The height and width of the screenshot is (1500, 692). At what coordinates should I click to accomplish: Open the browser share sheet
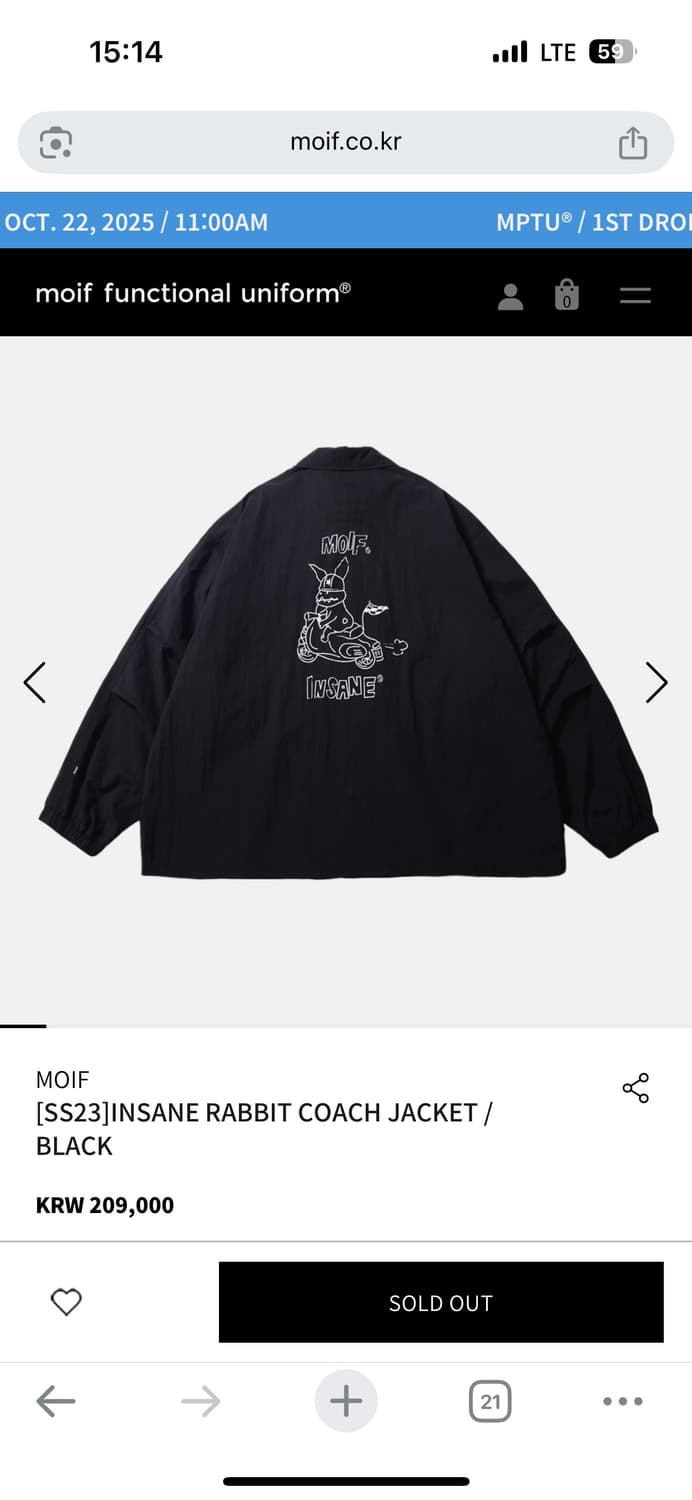tap(632, 143)
